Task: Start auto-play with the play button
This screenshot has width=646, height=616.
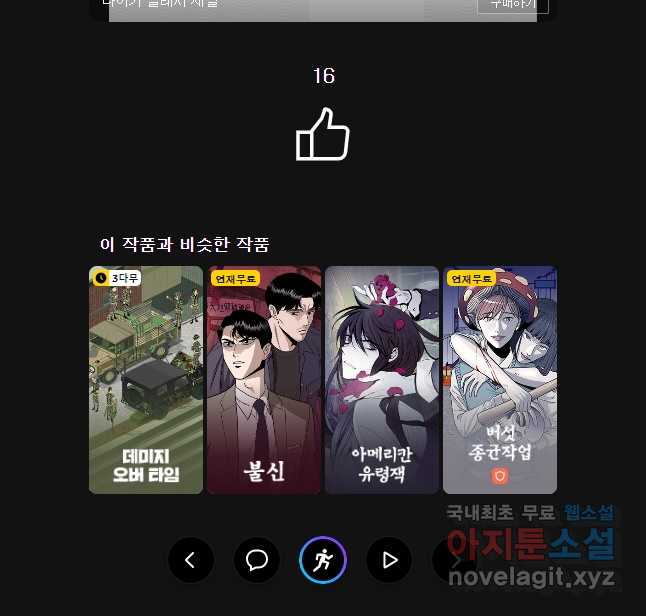Action: coord(389,560)
